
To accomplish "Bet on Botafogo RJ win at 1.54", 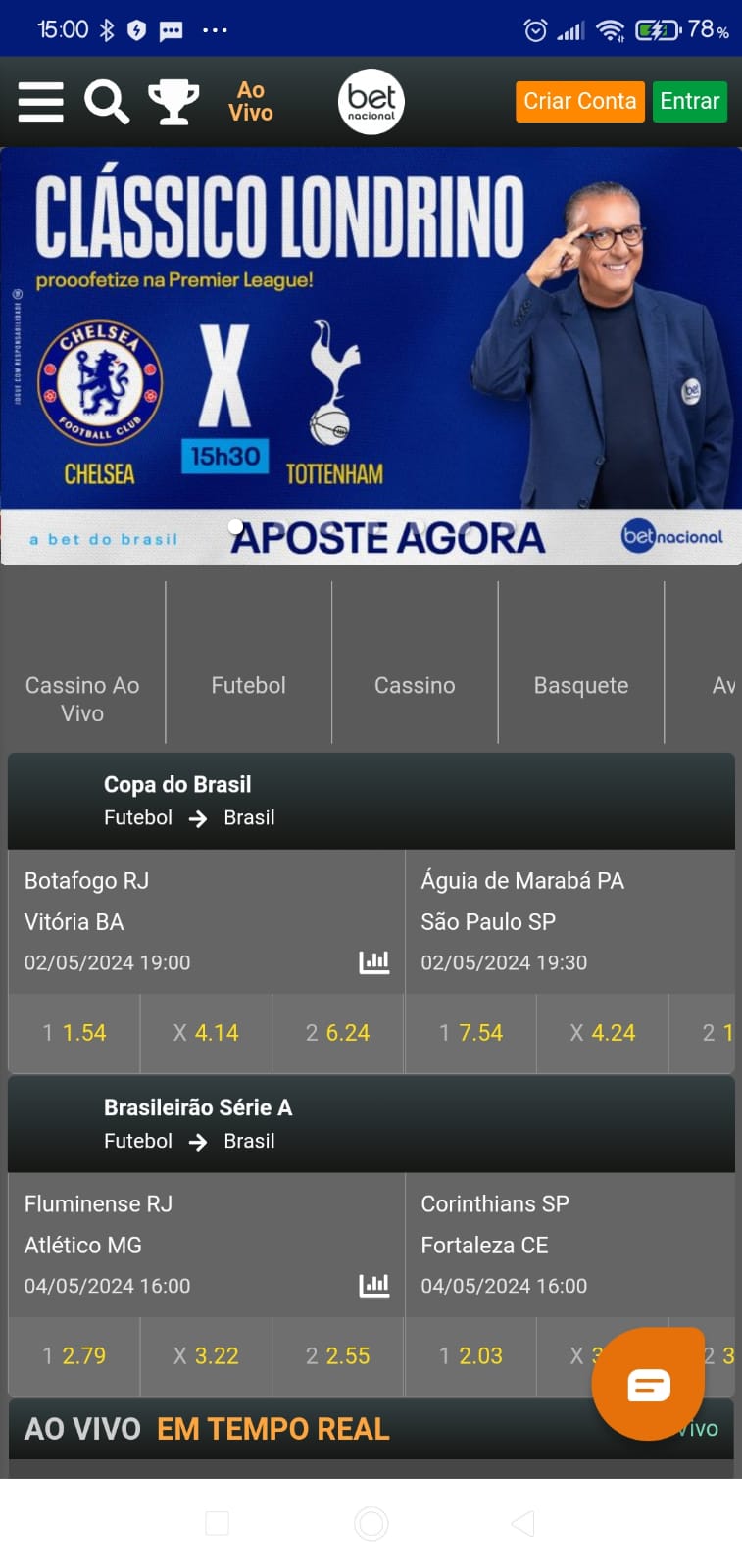I will [74, 1033].
